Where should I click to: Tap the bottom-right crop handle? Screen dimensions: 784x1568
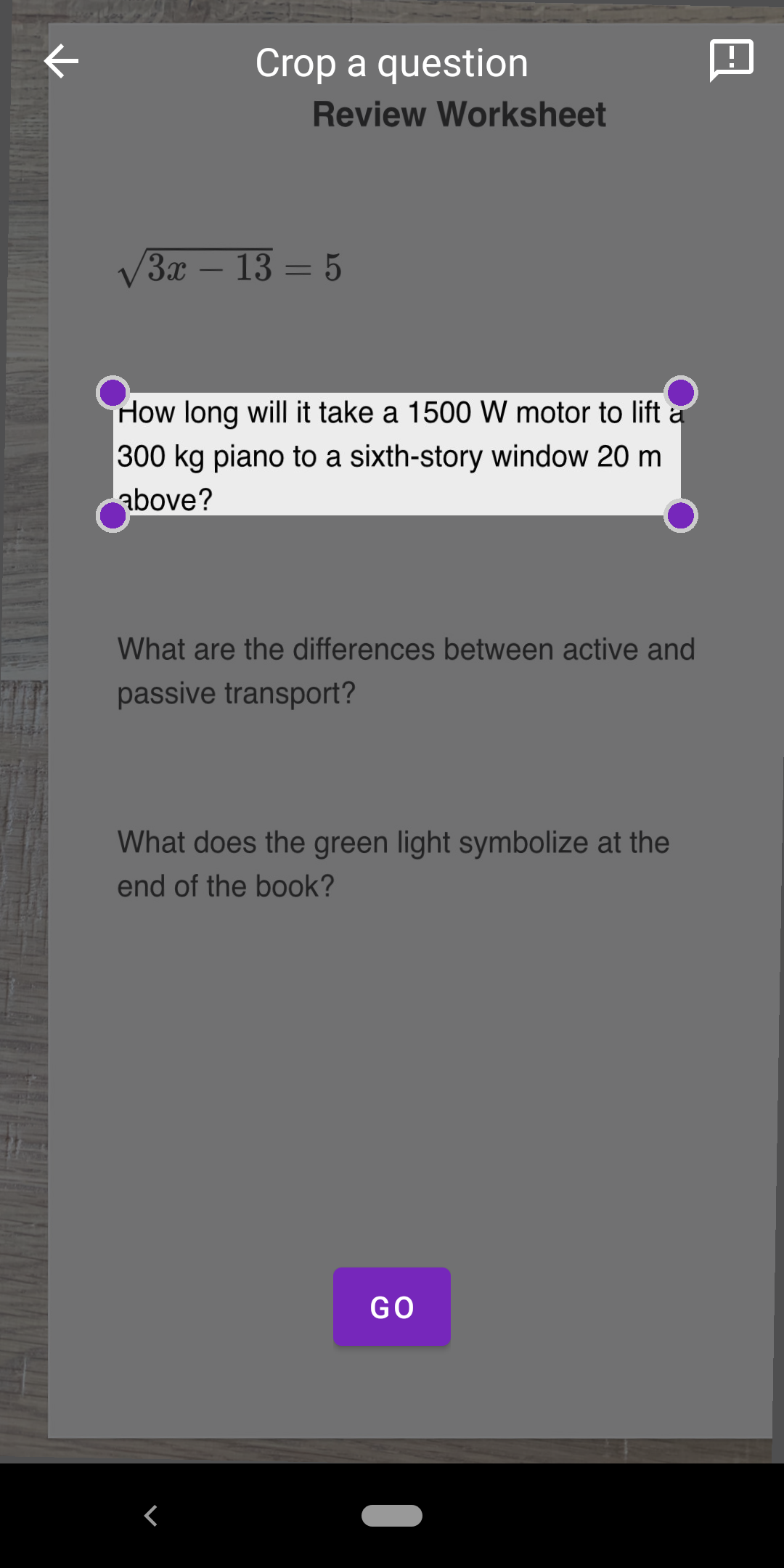[x=681, y=516]
